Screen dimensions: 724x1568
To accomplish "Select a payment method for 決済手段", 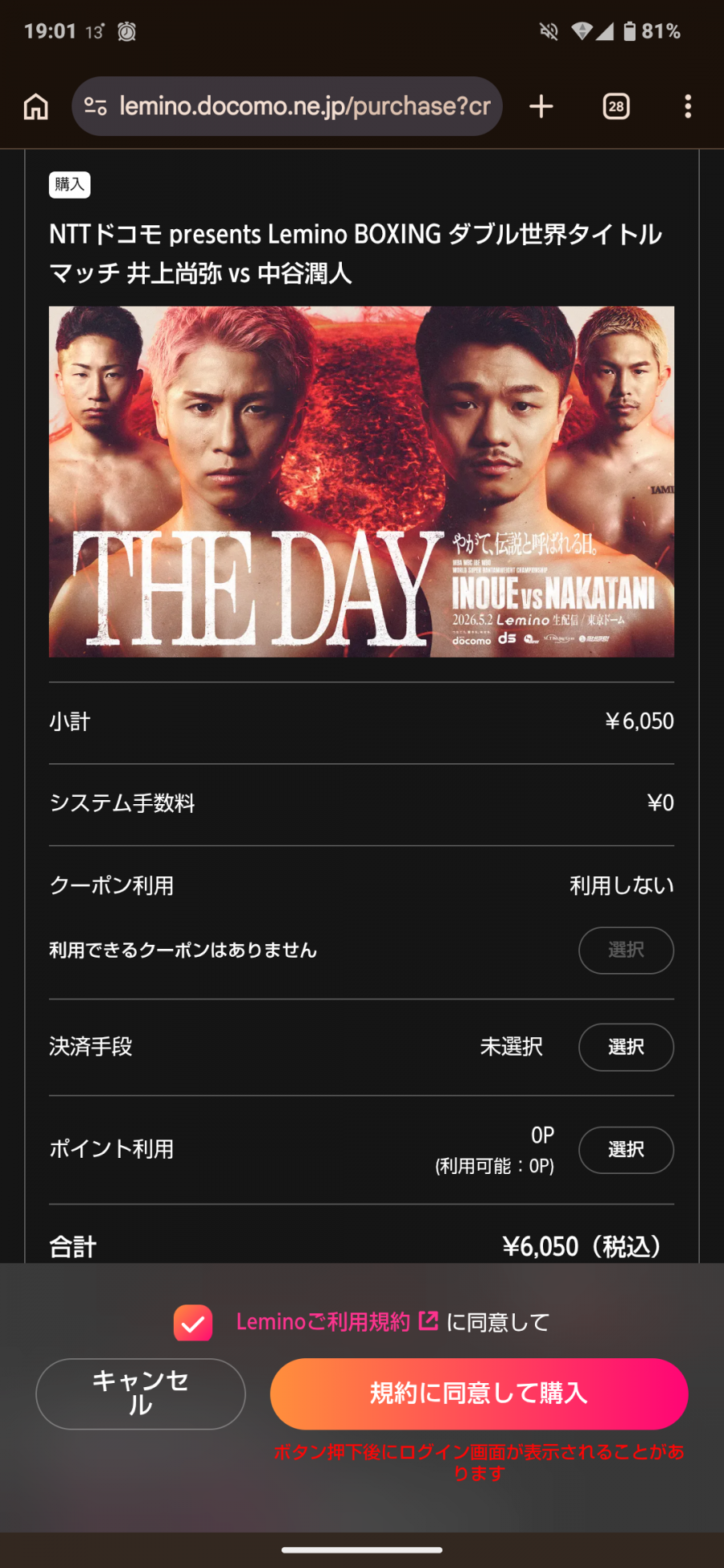I will coord(626,1047).
